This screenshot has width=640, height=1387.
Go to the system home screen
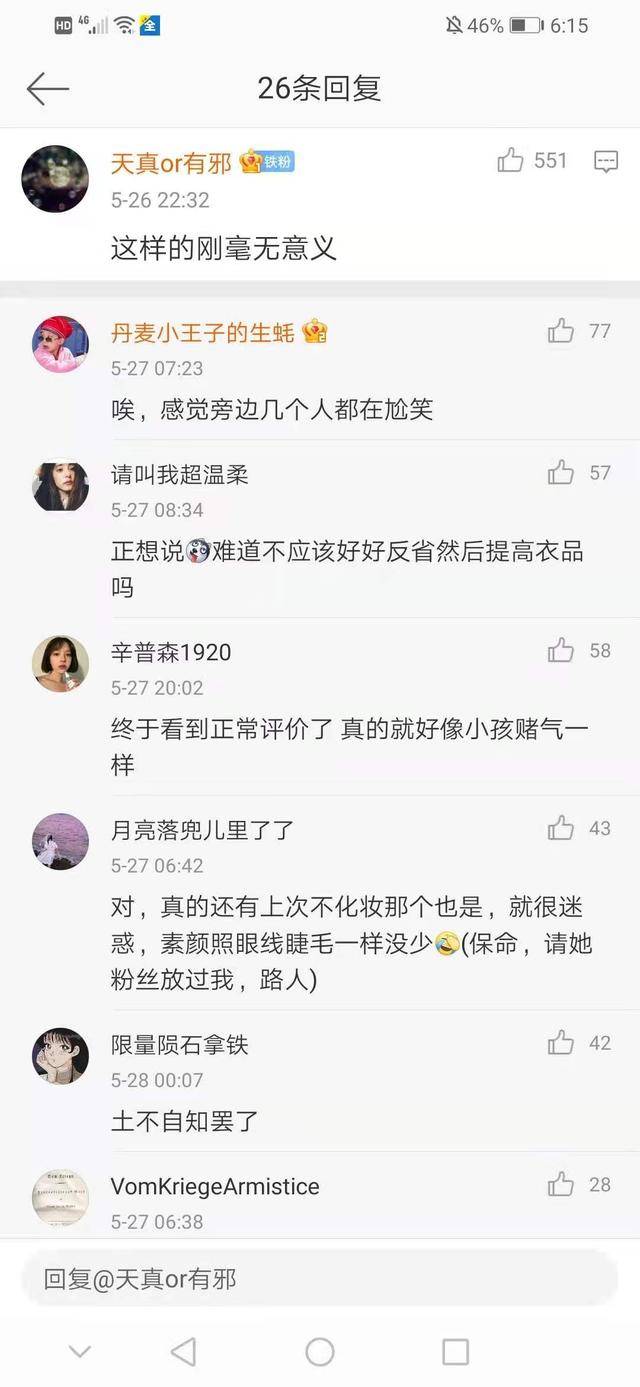point(320,1352)
